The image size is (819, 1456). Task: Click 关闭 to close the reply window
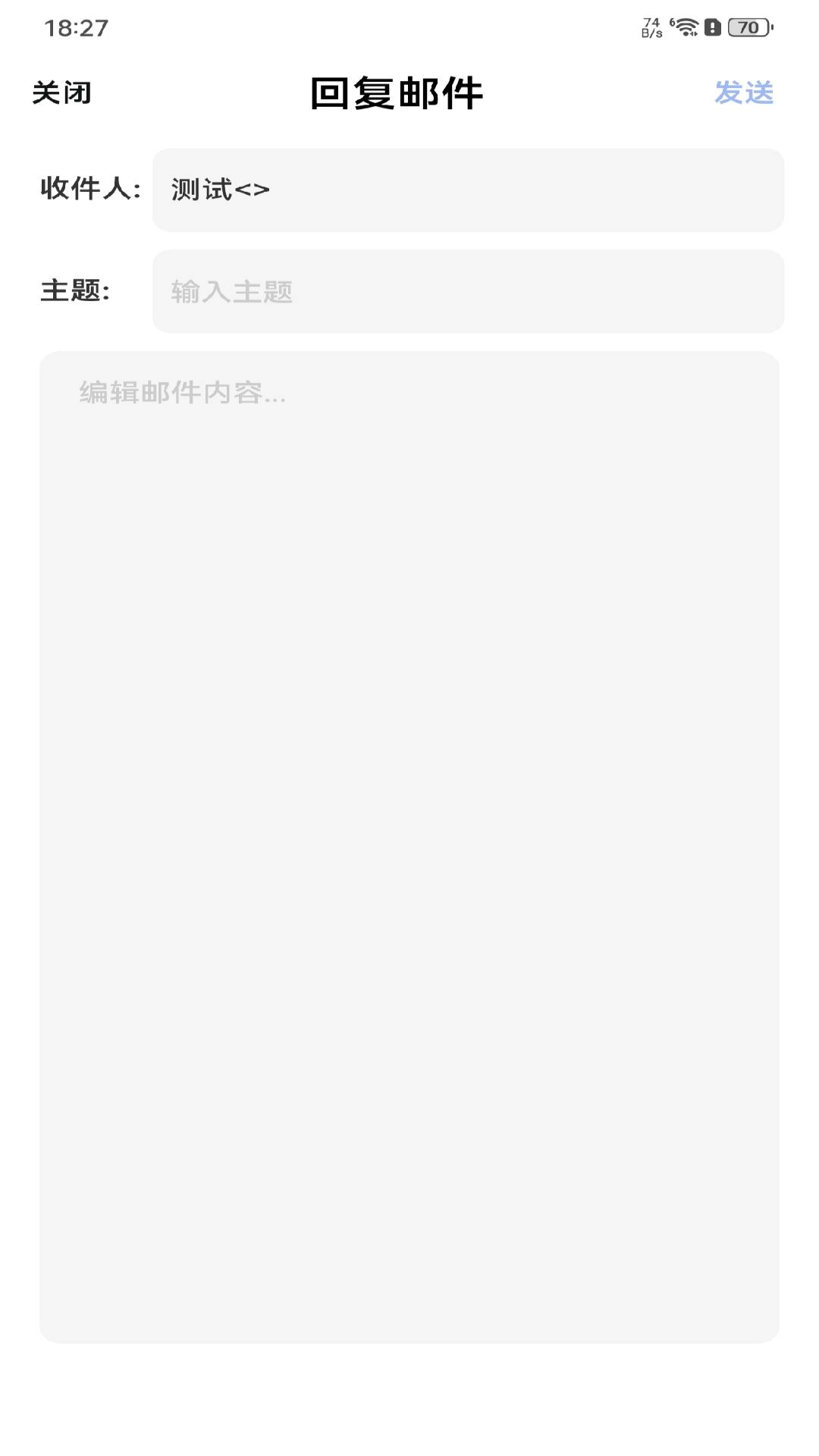pyautogui.click(x=59, y=93)
